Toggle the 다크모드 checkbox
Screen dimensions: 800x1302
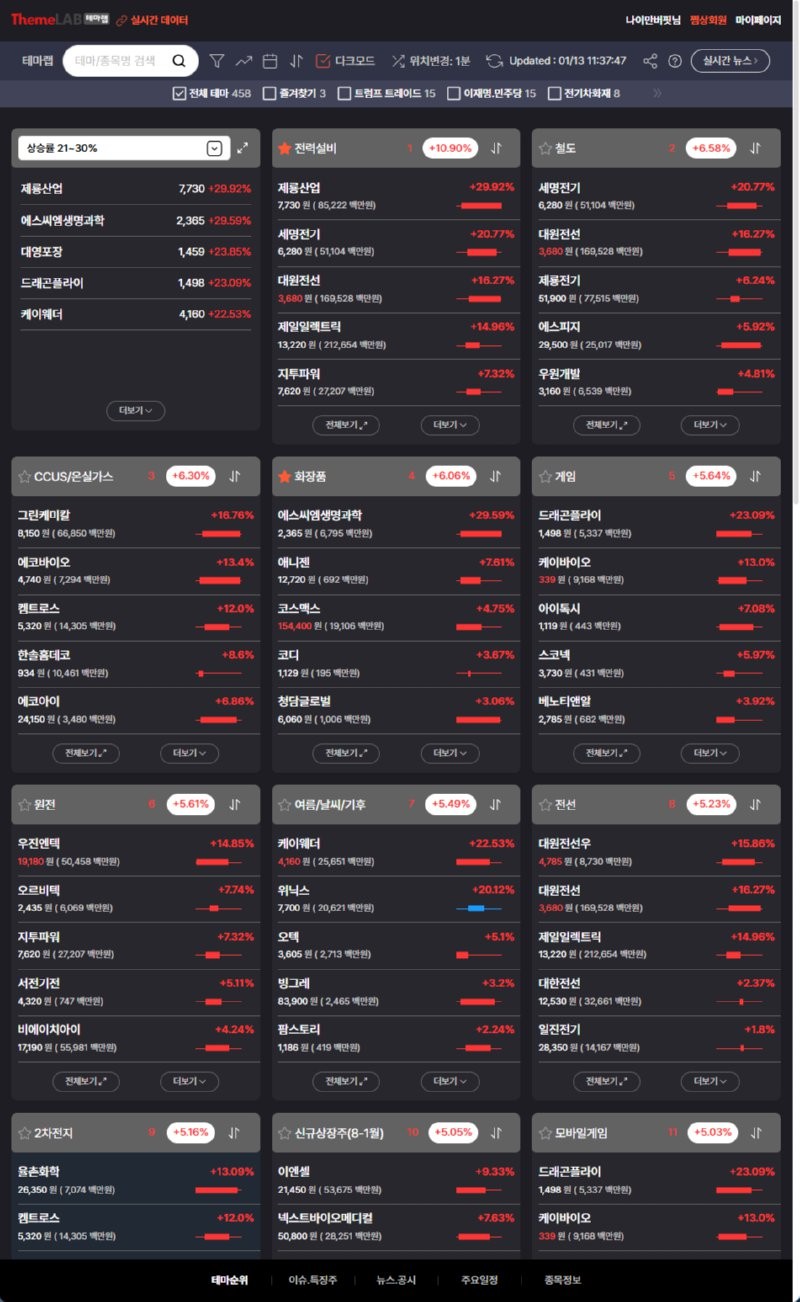pos(322,61)
